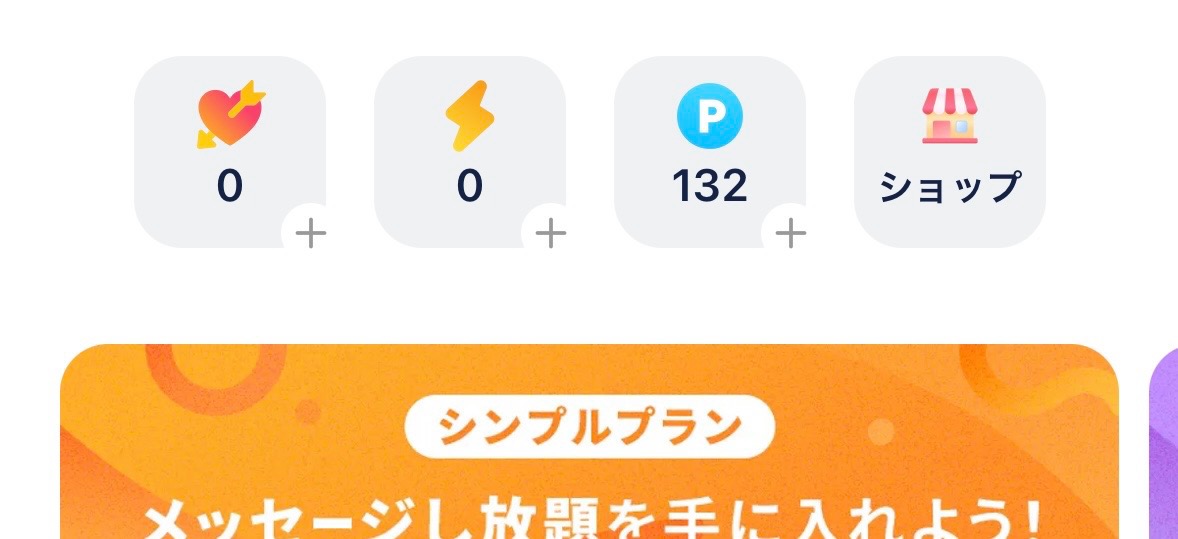
Task: Add more heart-arrow likes
Action: coord(311,235)
